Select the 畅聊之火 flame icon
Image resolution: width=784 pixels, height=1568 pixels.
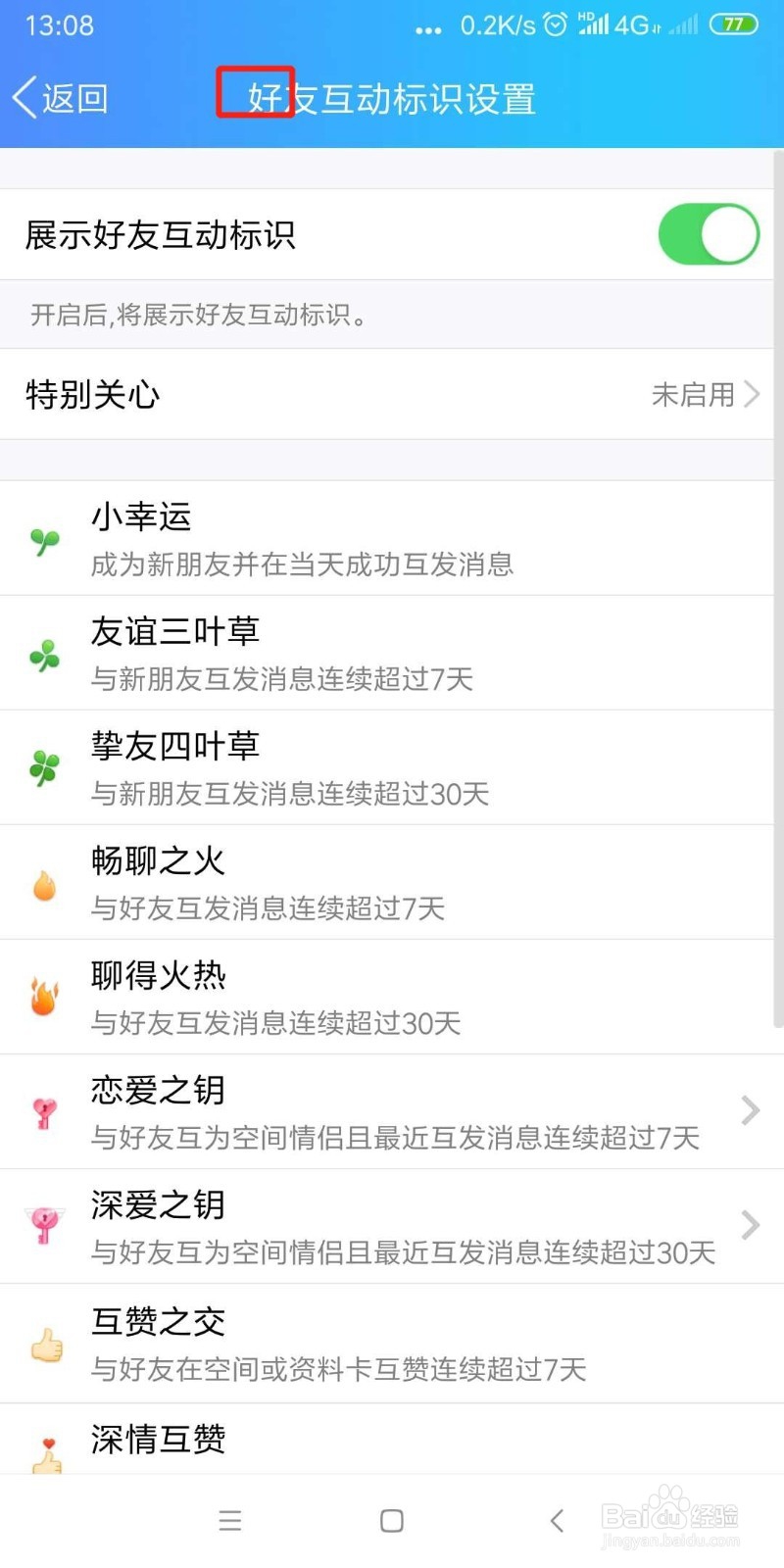[44, 882]
